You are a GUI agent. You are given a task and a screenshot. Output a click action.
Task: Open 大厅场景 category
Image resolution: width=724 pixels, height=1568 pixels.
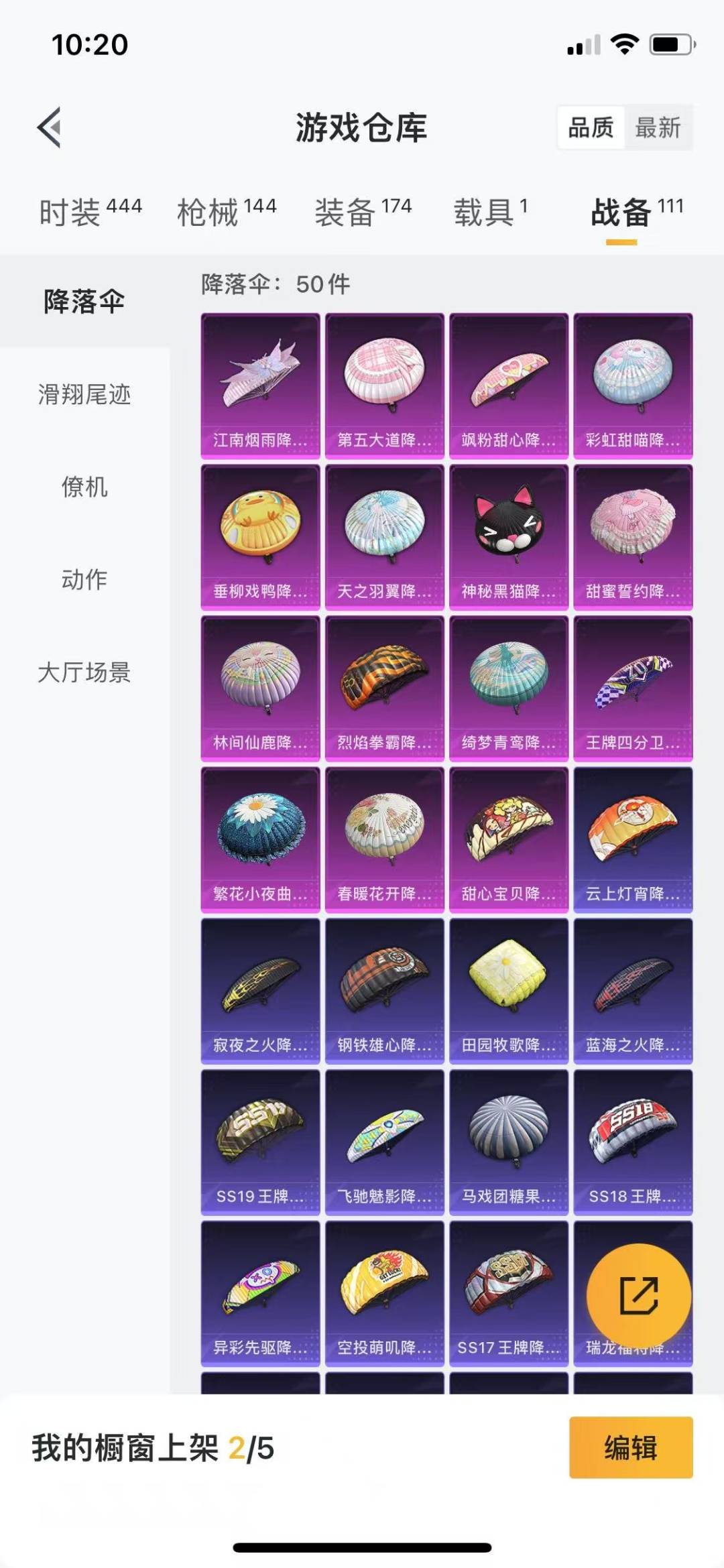[84, 672]
